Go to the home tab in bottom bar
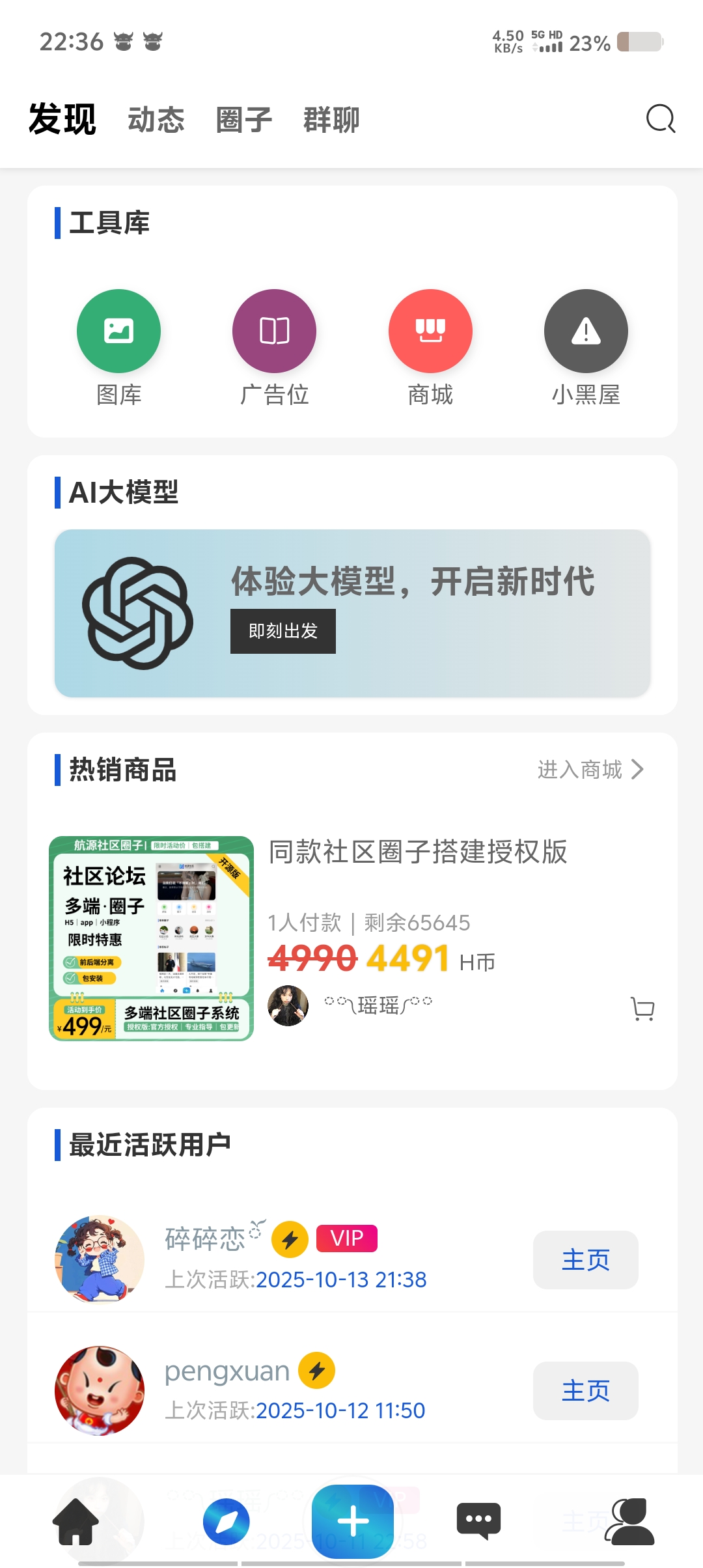The width and height of the screenshot is (703, 1568). 76,1522
